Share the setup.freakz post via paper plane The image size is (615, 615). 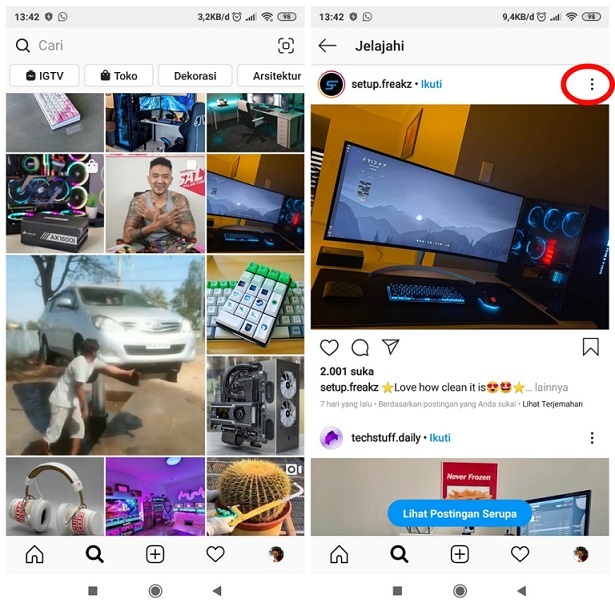click(391, 347)
